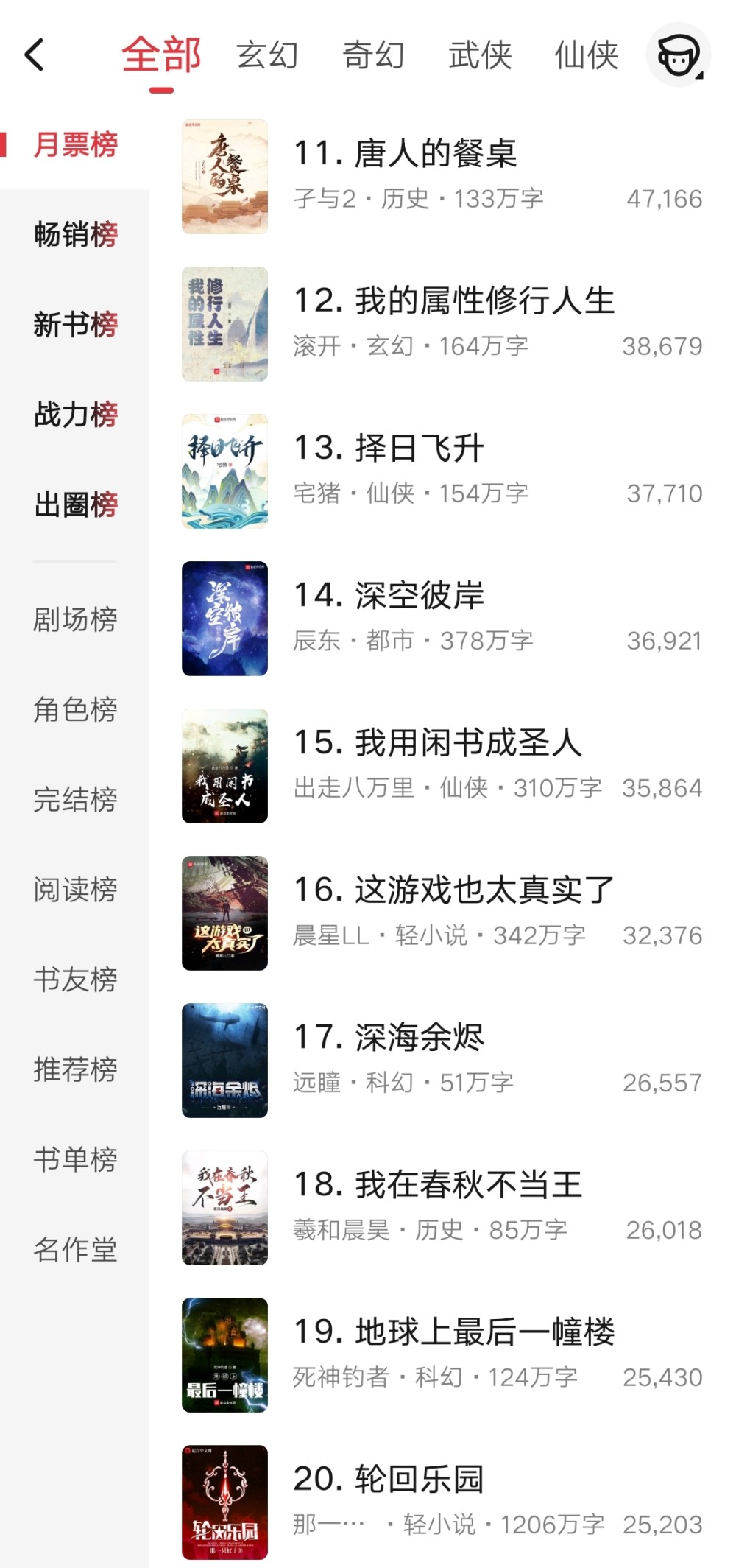Select the 仙侠 genre tab
The image size is (736, 1568).
[x=586, y=55]
